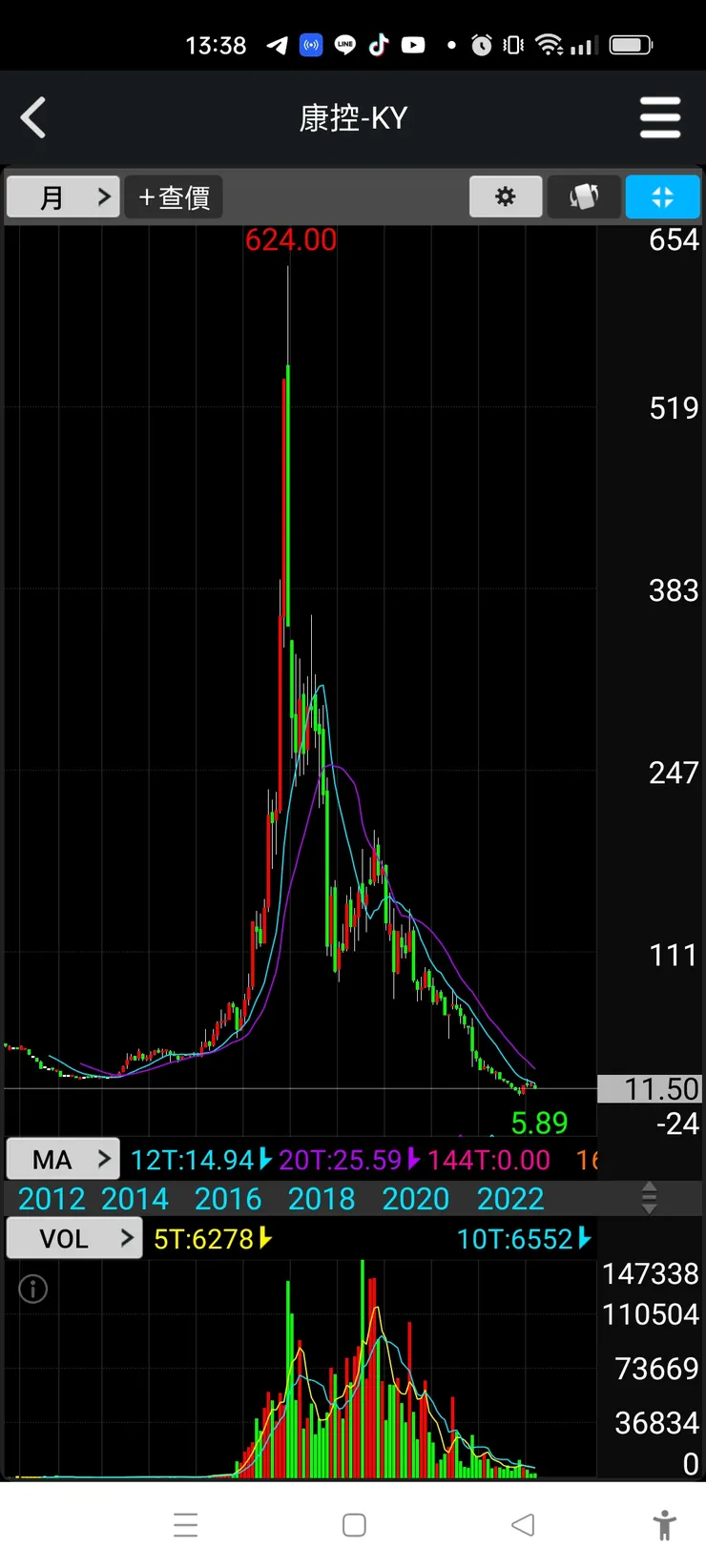Open the hamburger menu

(660, 118)
